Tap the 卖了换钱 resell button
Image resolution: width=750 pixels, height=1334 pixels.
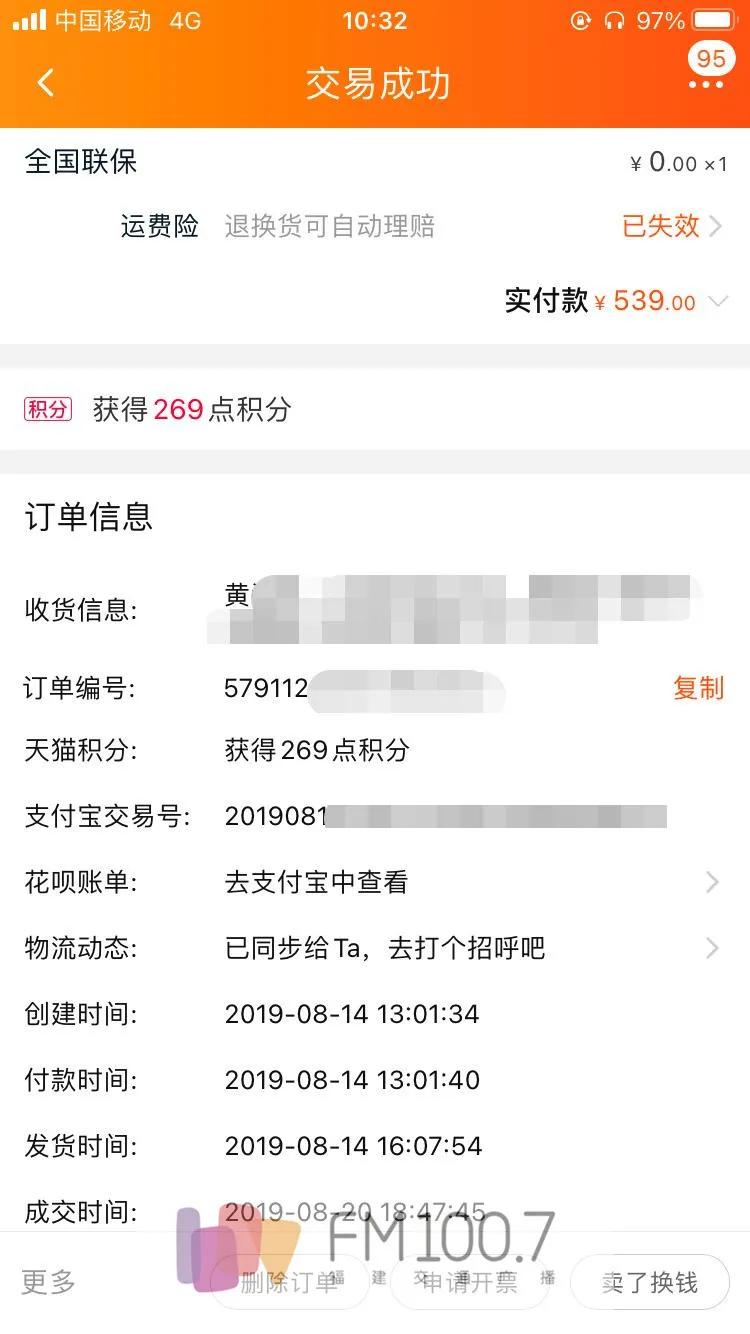[650, 1281]
